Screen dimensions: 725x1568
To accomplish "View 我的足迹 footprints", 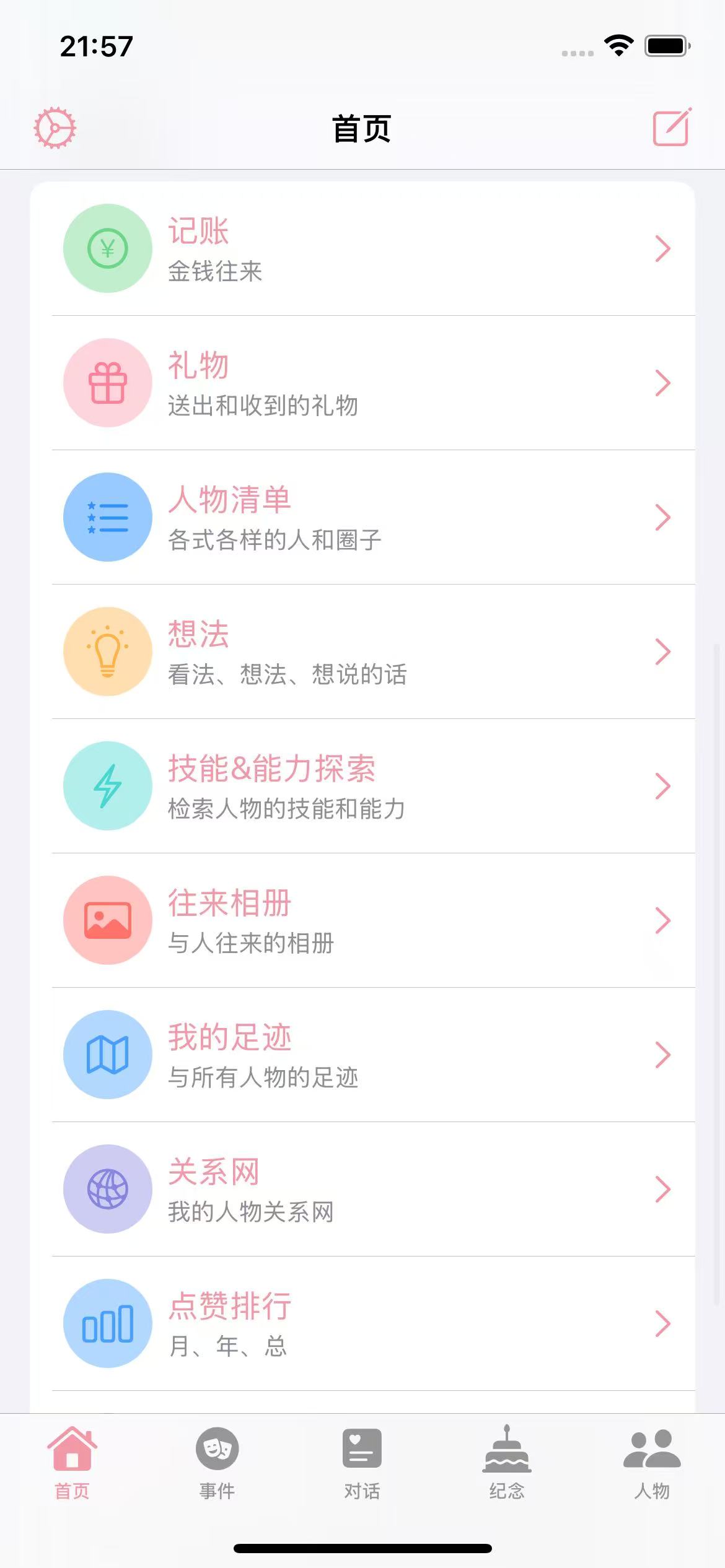I will click(x=362, y=1055).
